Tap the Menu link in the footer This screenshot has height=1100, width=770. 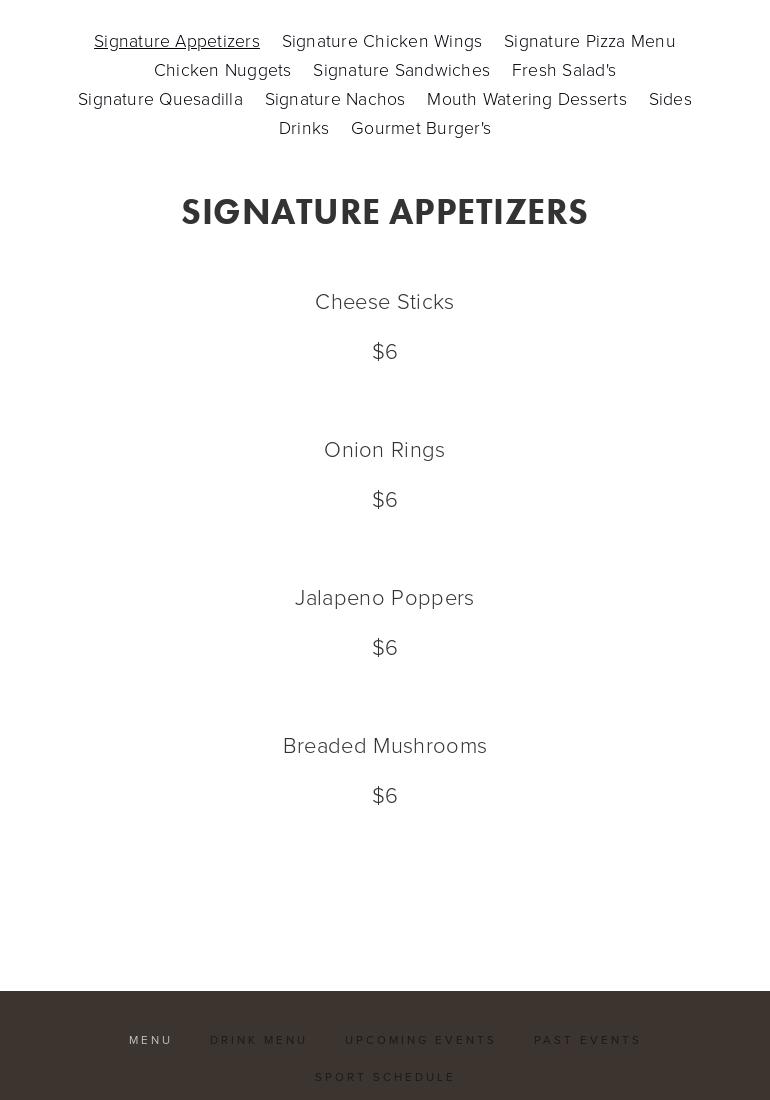pyautogui.click(x=151, y=1040)
